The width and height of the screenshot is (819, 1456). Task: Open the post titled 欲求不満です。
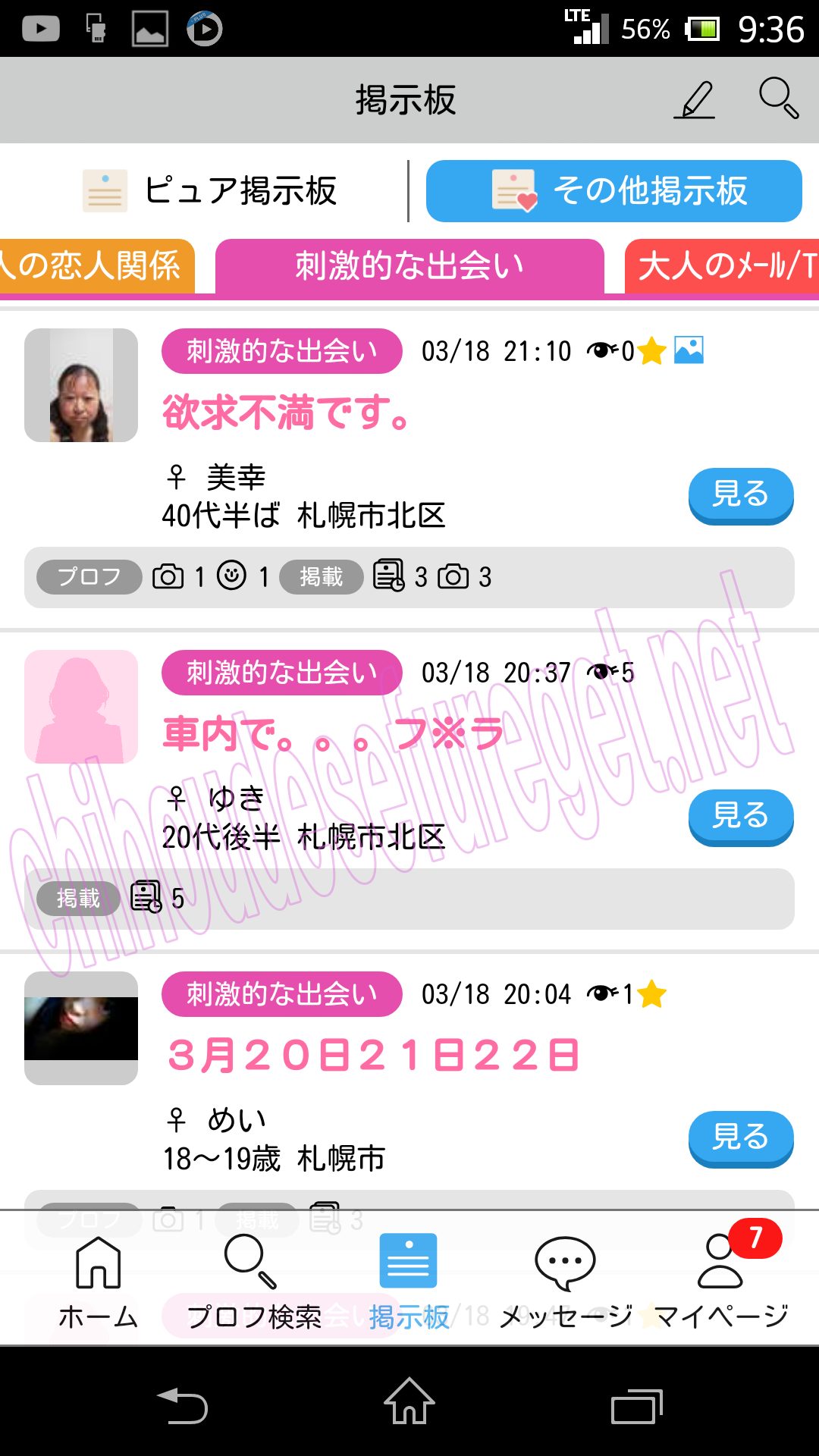[287, 413]
